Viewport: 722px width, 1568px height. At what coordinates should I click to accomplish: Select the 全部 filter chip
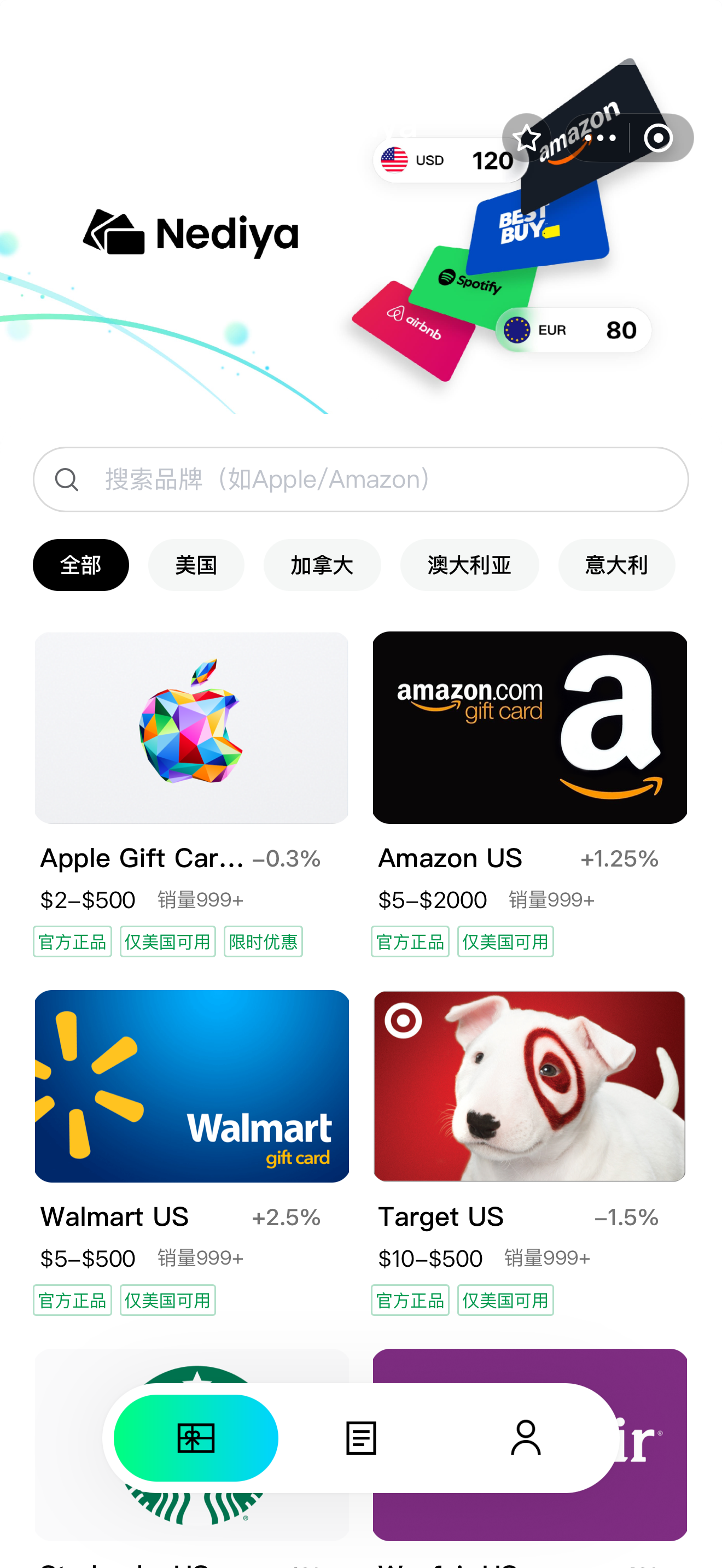[x=80, y=564]
